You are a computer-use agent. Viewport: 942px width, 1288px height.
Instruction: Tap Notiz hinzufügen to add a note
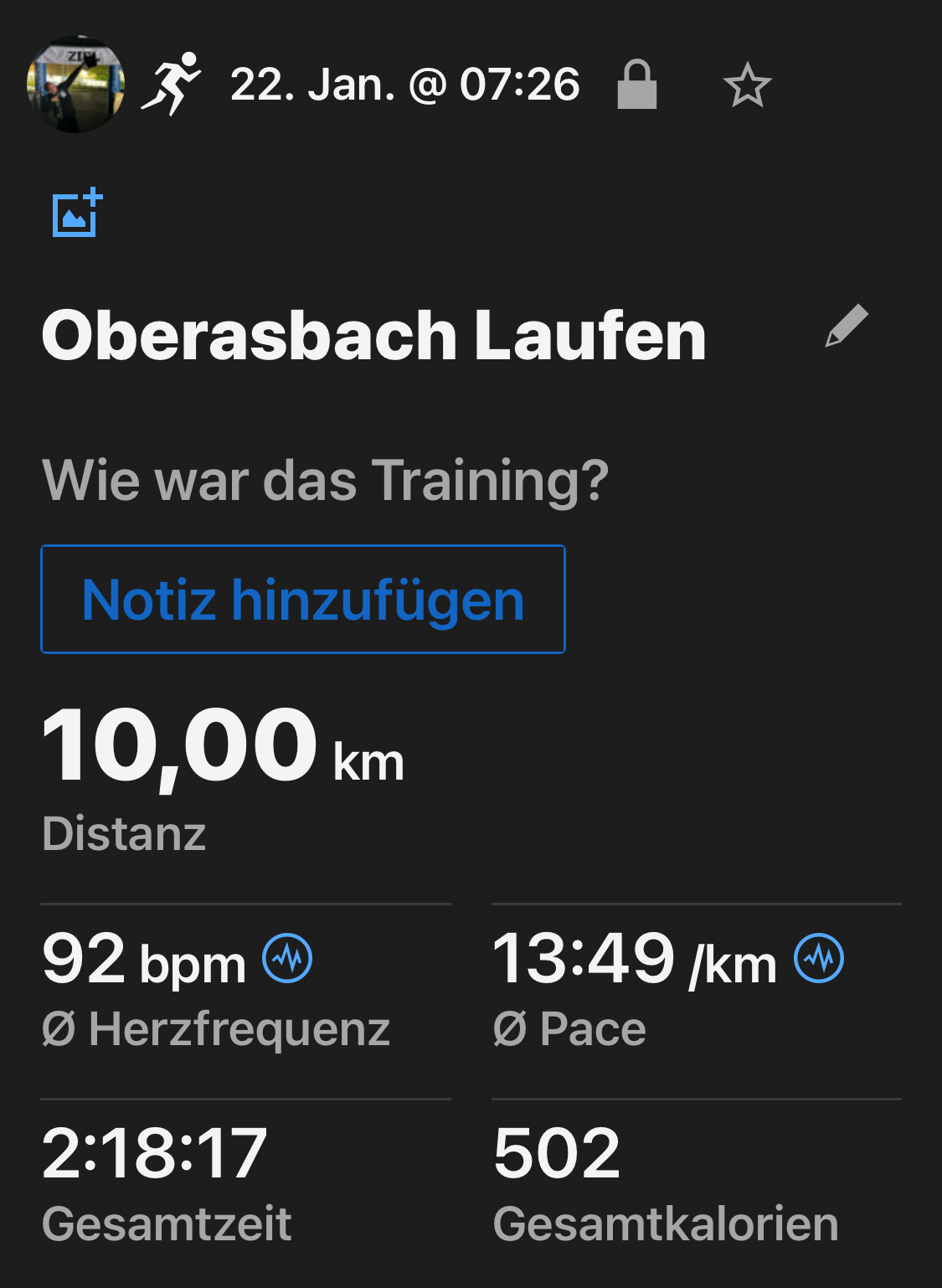tap(303, 600)
